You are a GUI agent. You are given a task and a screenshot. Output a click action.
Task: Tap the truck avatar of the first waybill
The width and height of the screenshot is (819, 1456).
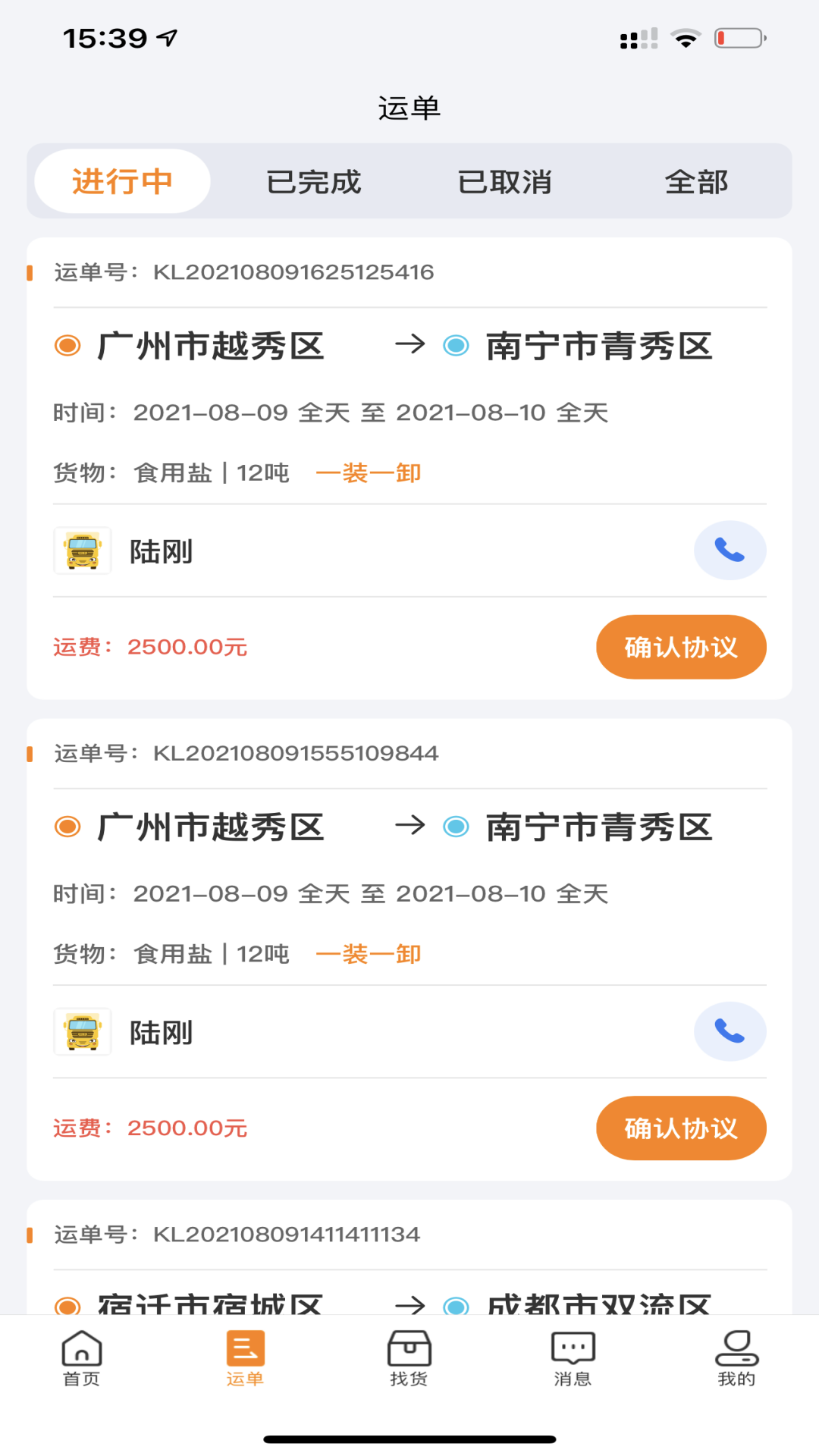(83, 551)
